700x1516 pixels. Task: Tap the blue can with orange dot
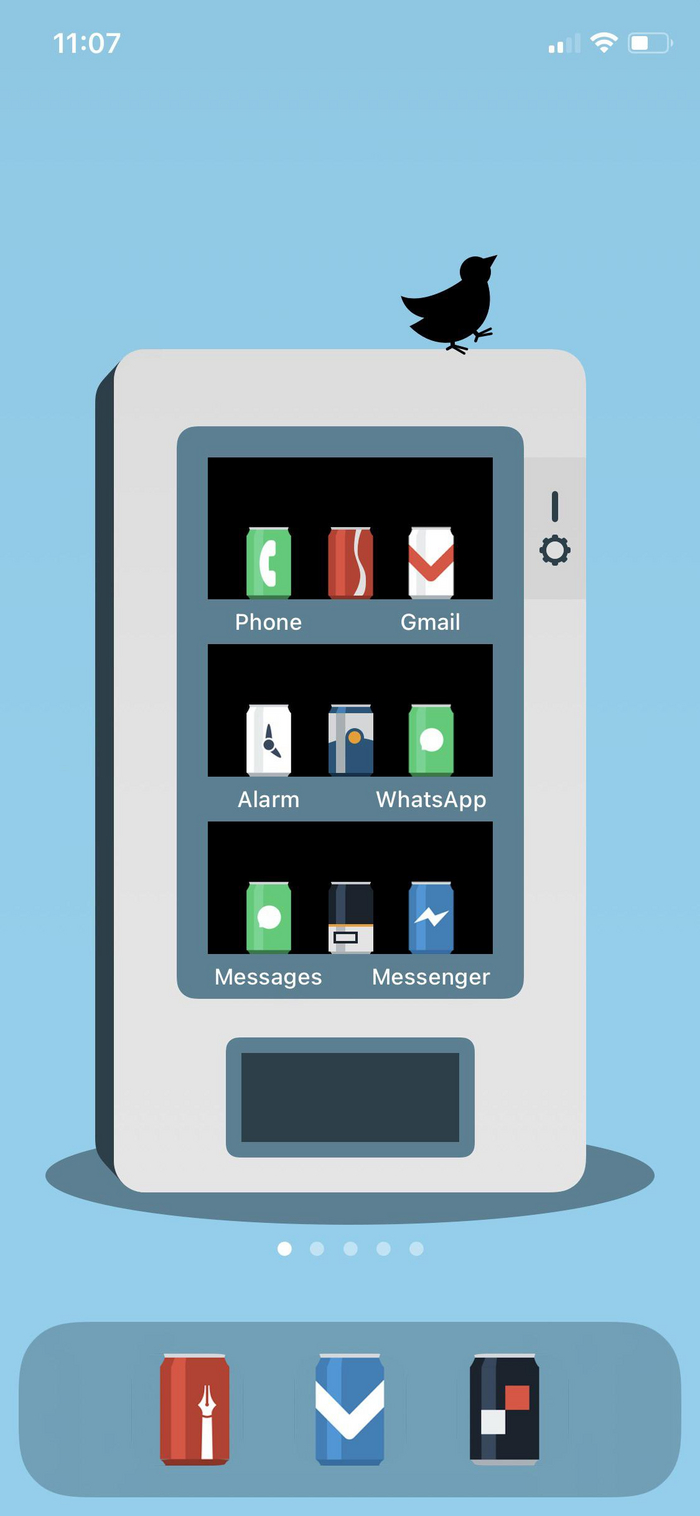(x=350, y=740)
